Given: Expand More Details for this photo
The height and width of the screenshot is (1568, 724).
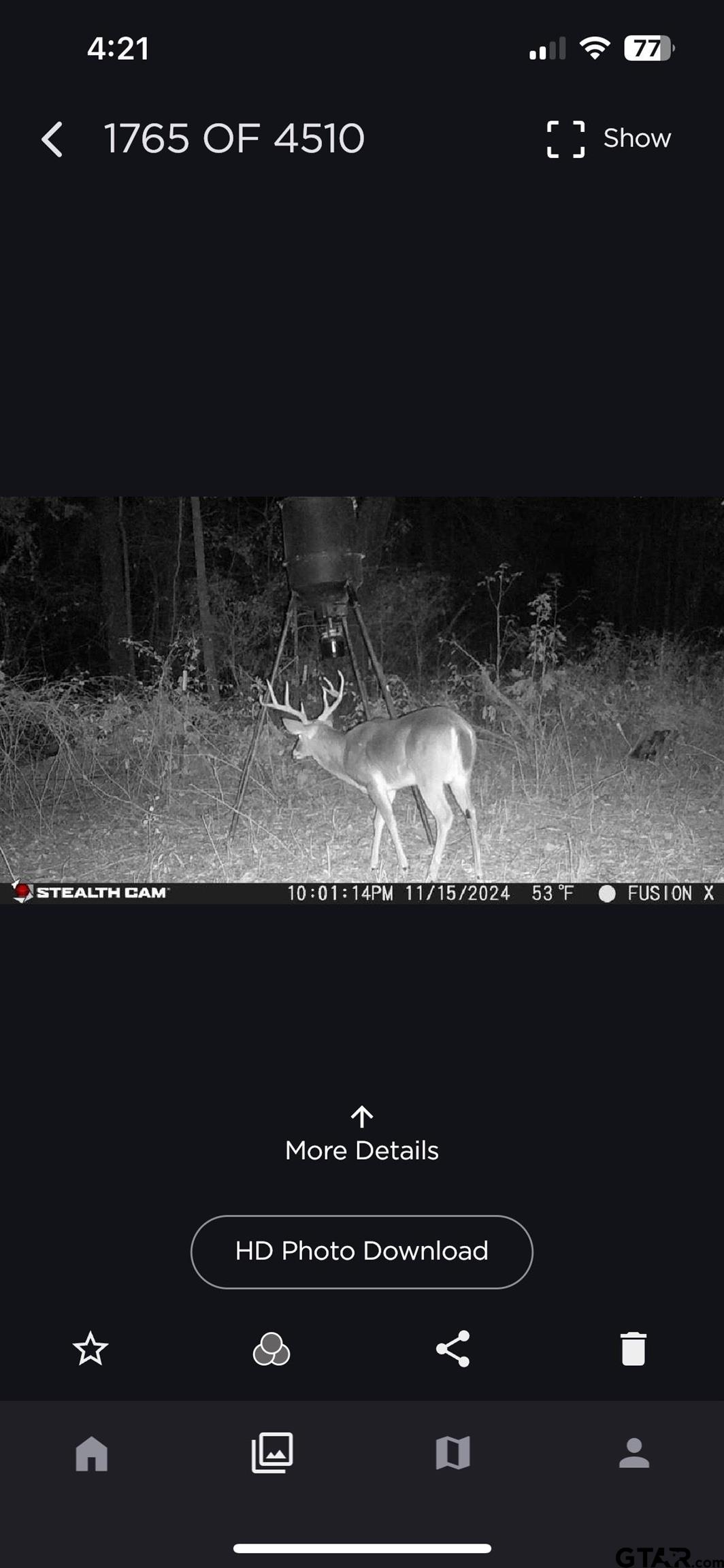Looking at the screenshot, I should coord(362,1135).
